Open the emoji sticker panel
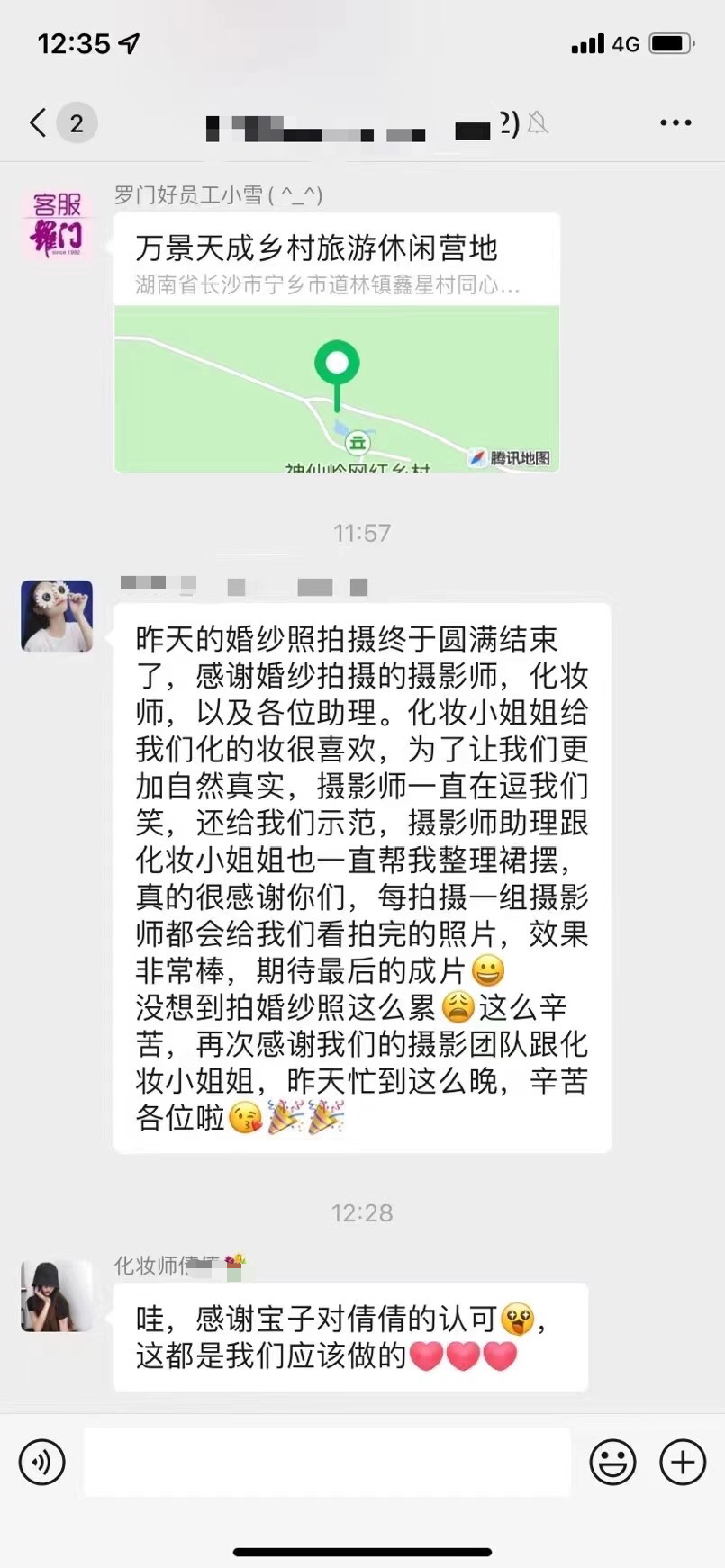The height and width of the screenshot is (1568, 725). 612,1462
